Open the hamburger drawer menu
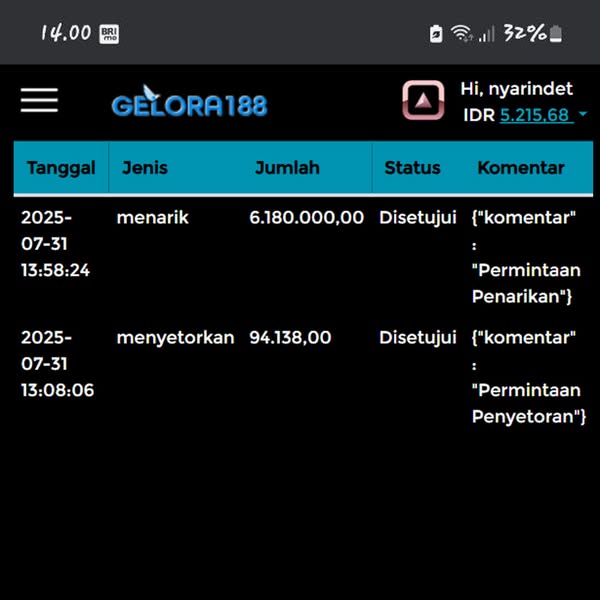 (x=39, y=100)
